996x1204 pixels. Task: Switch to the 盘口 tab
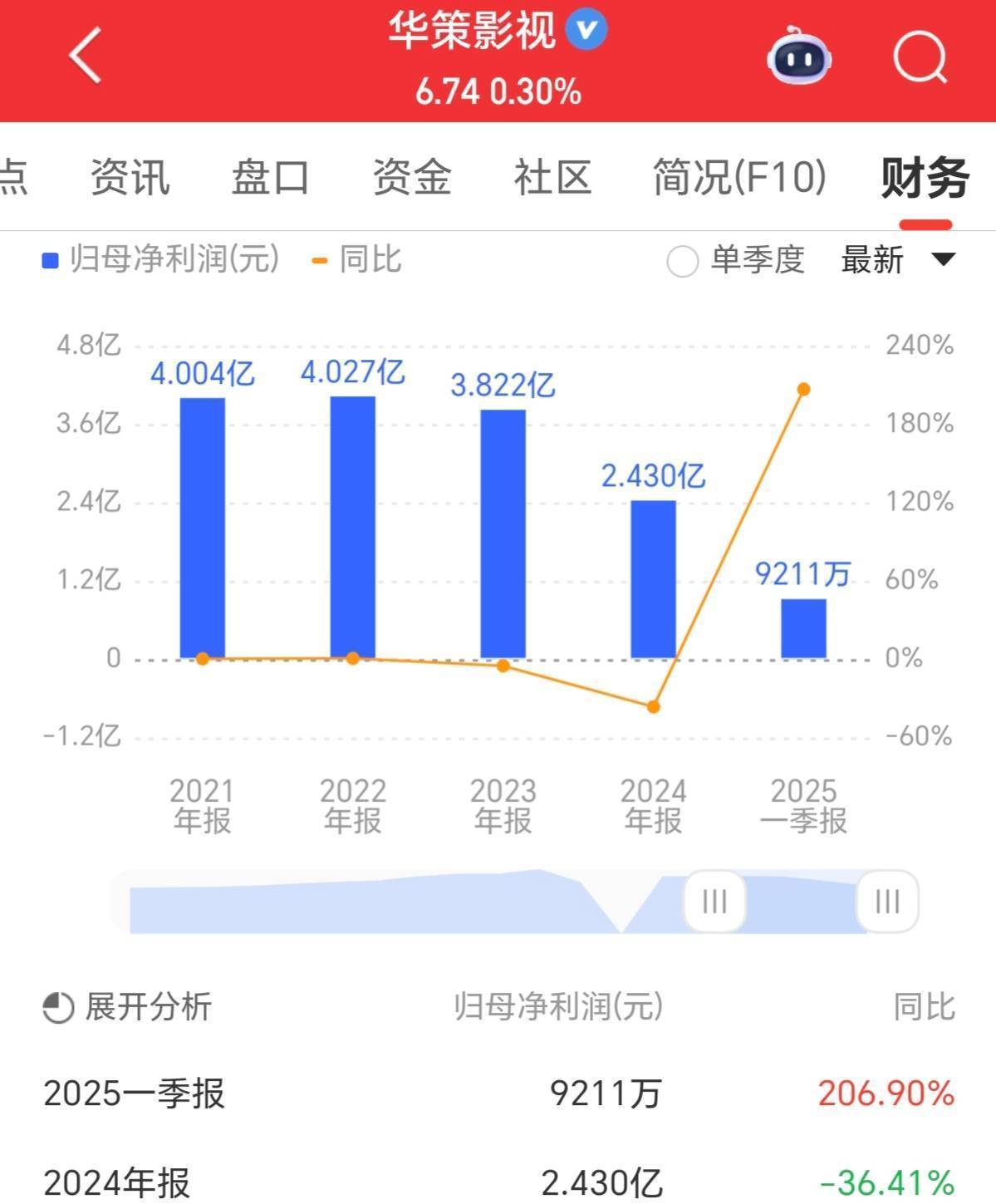click(271, 177)
